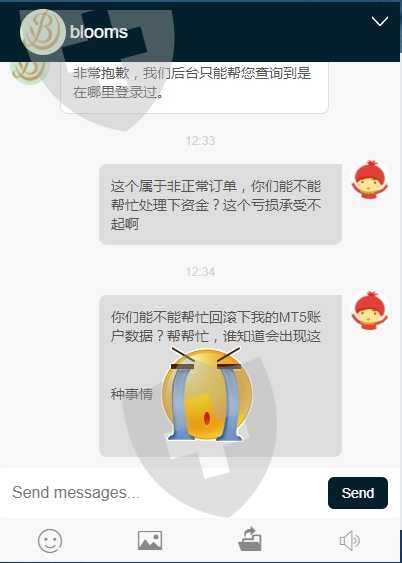
Task: Attach an image to the chat
Action: [x=150, y=541]
